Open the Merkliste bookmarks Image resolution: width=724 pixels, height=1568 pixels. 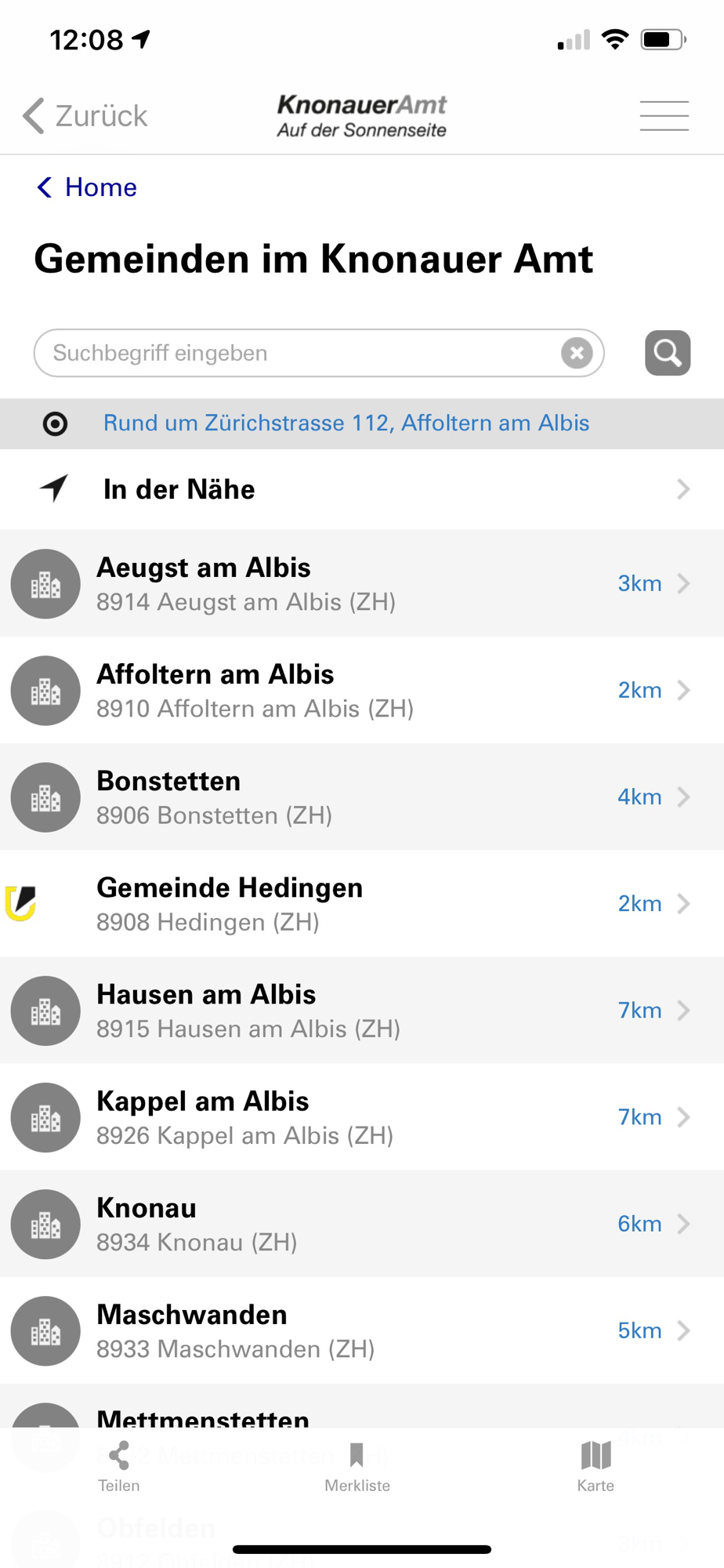357,1466
